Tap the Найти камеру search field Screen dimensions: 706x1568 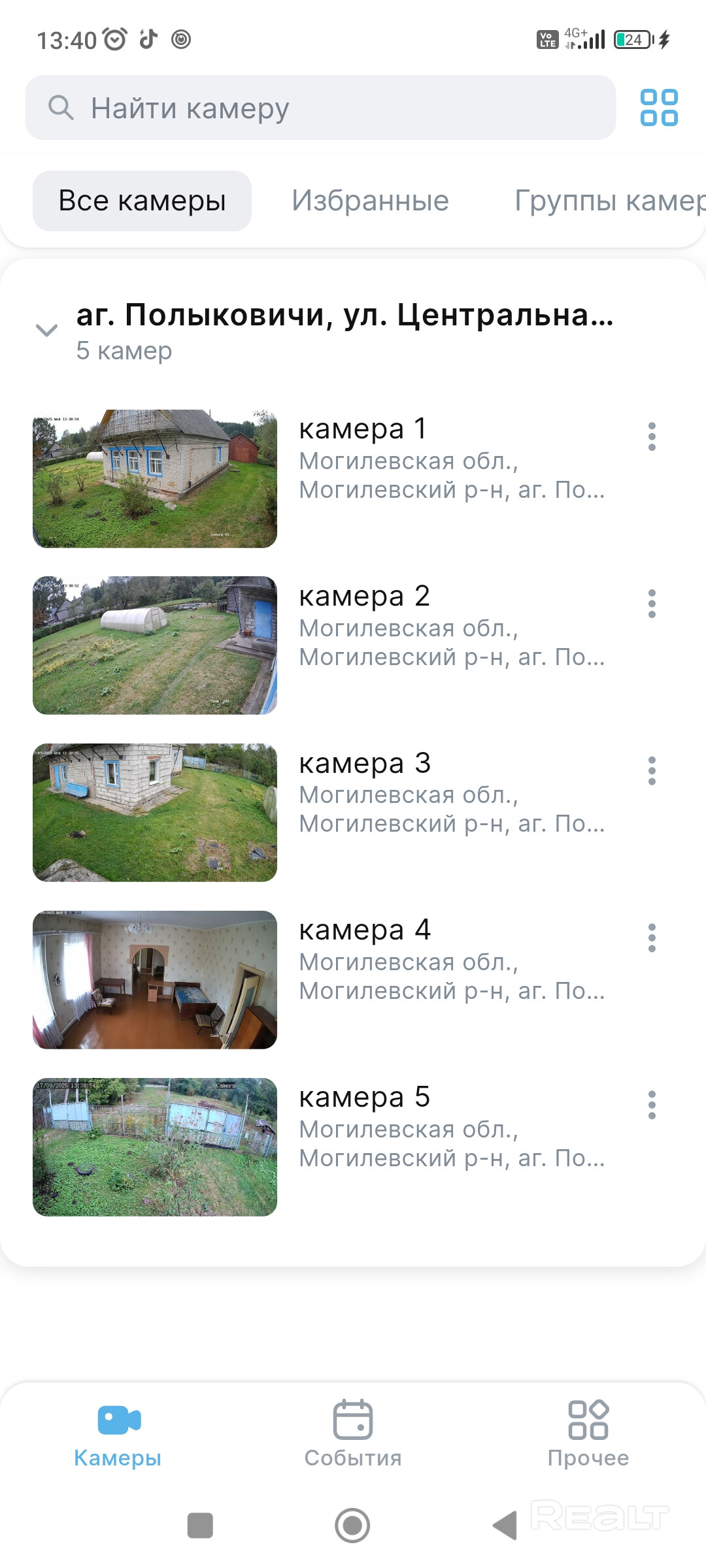pos(320,108)
